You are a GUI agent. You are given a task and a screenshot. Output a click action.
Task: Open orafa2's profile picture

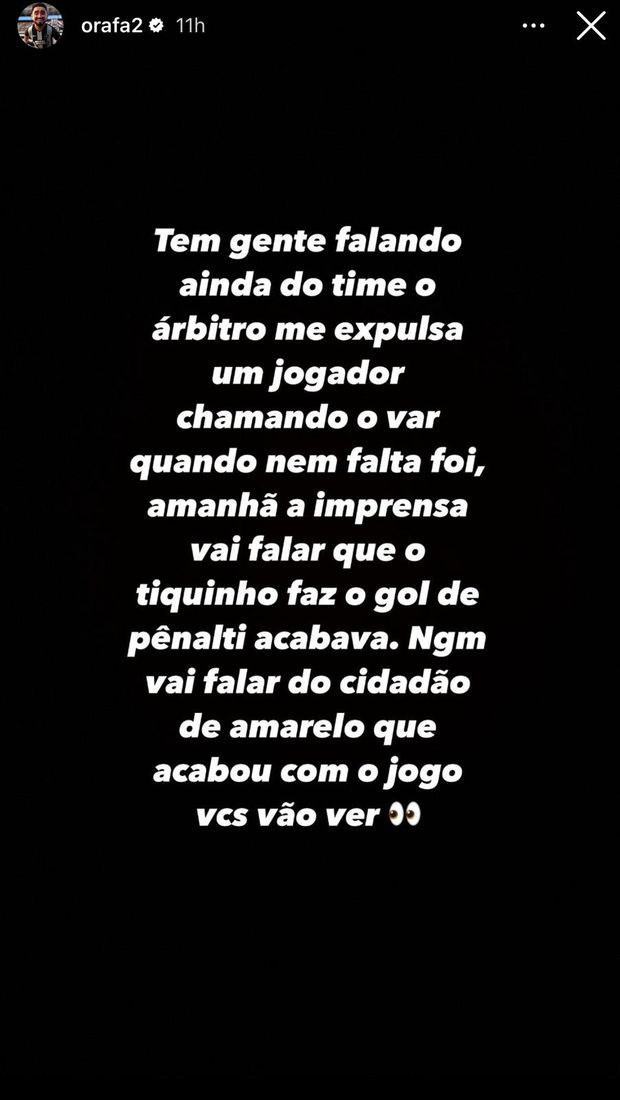41,26
